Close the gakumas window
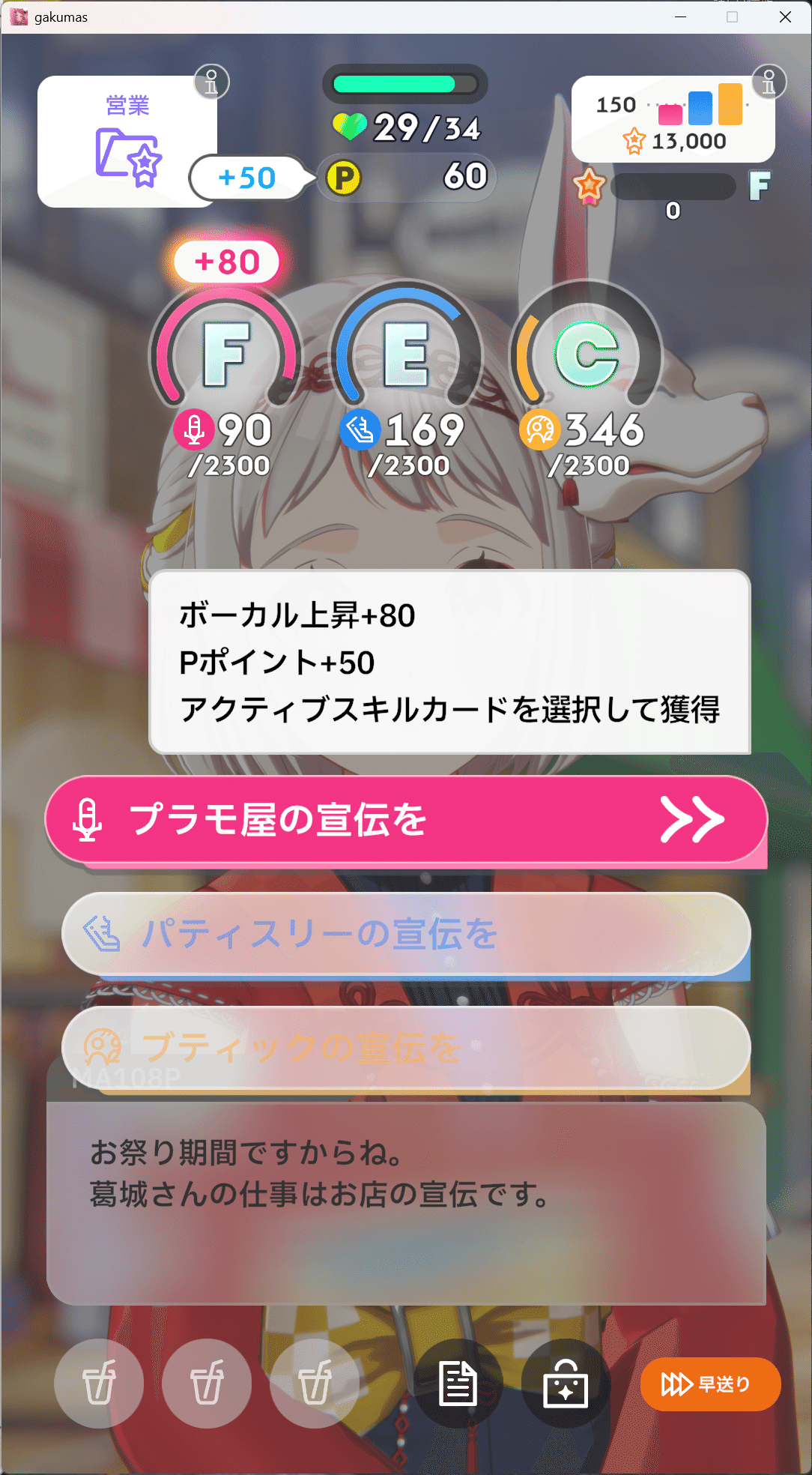Image resolution: width=812 pixels, height=1475 pixels. 785,16
